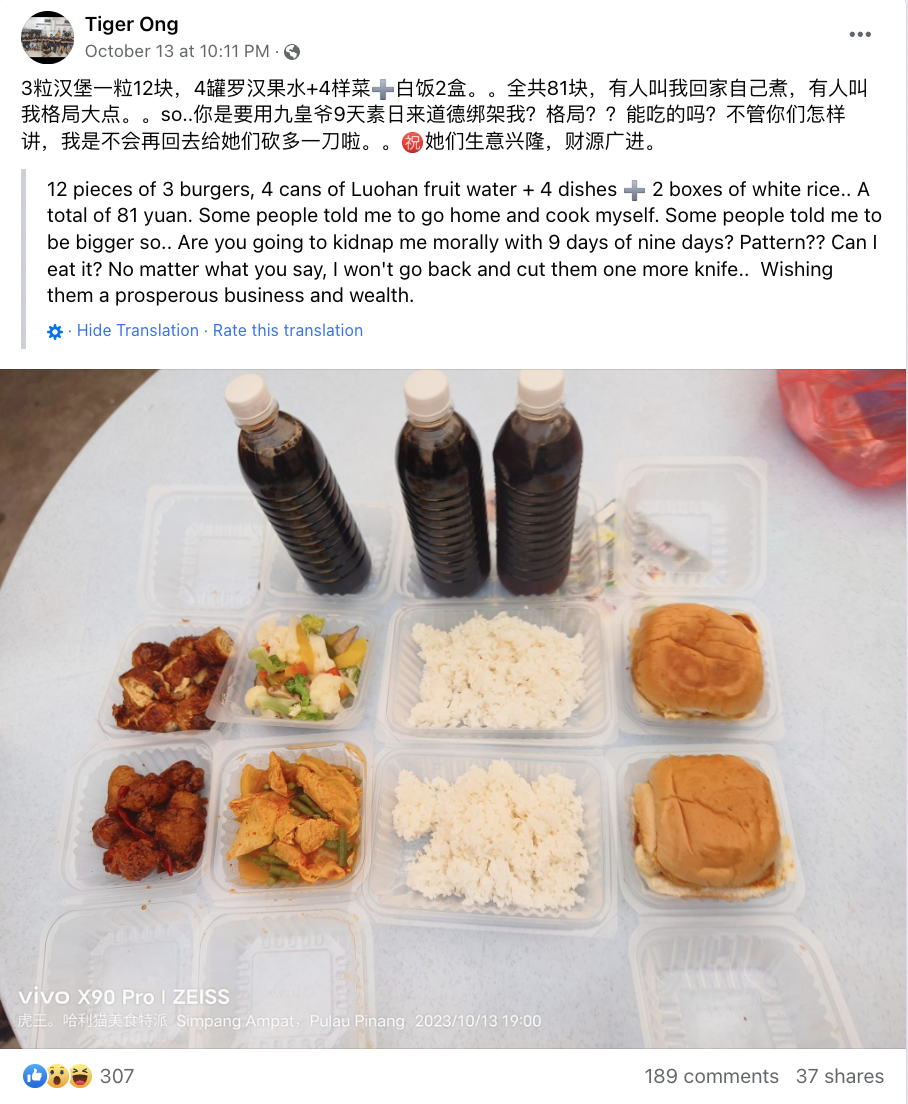Open the 189 comments
908x1104 pixels.
click(711, 1076)
